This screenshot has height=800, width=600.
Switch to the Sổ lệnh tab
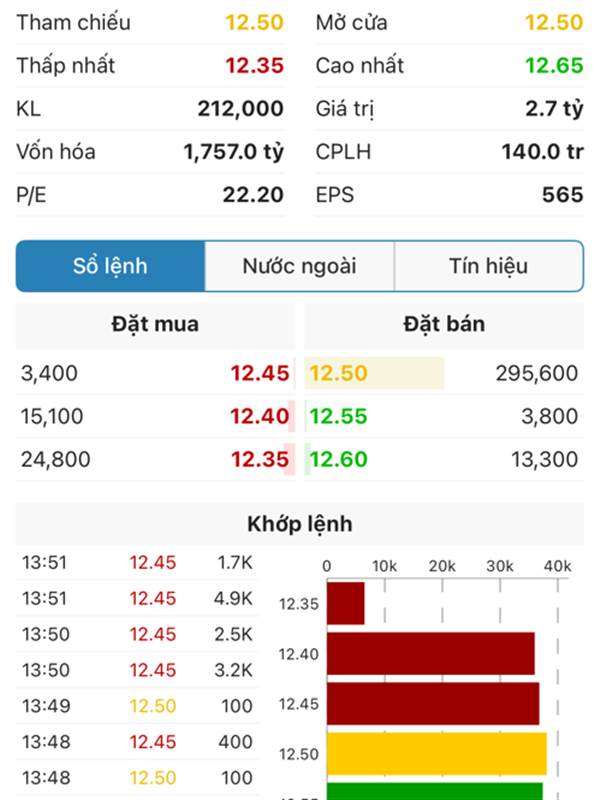click(110, 266)
